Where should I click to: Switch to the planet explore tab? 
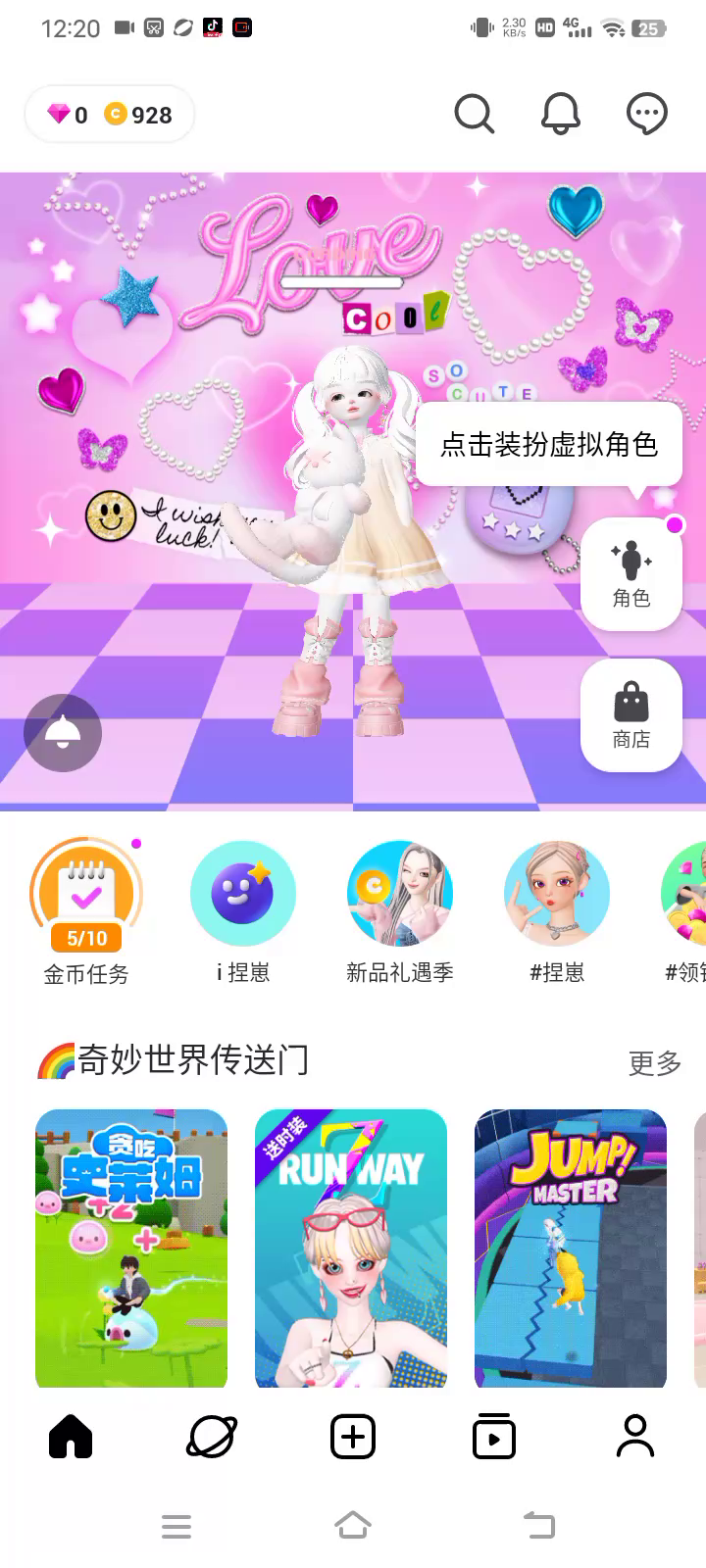(x=212, y=1438)
